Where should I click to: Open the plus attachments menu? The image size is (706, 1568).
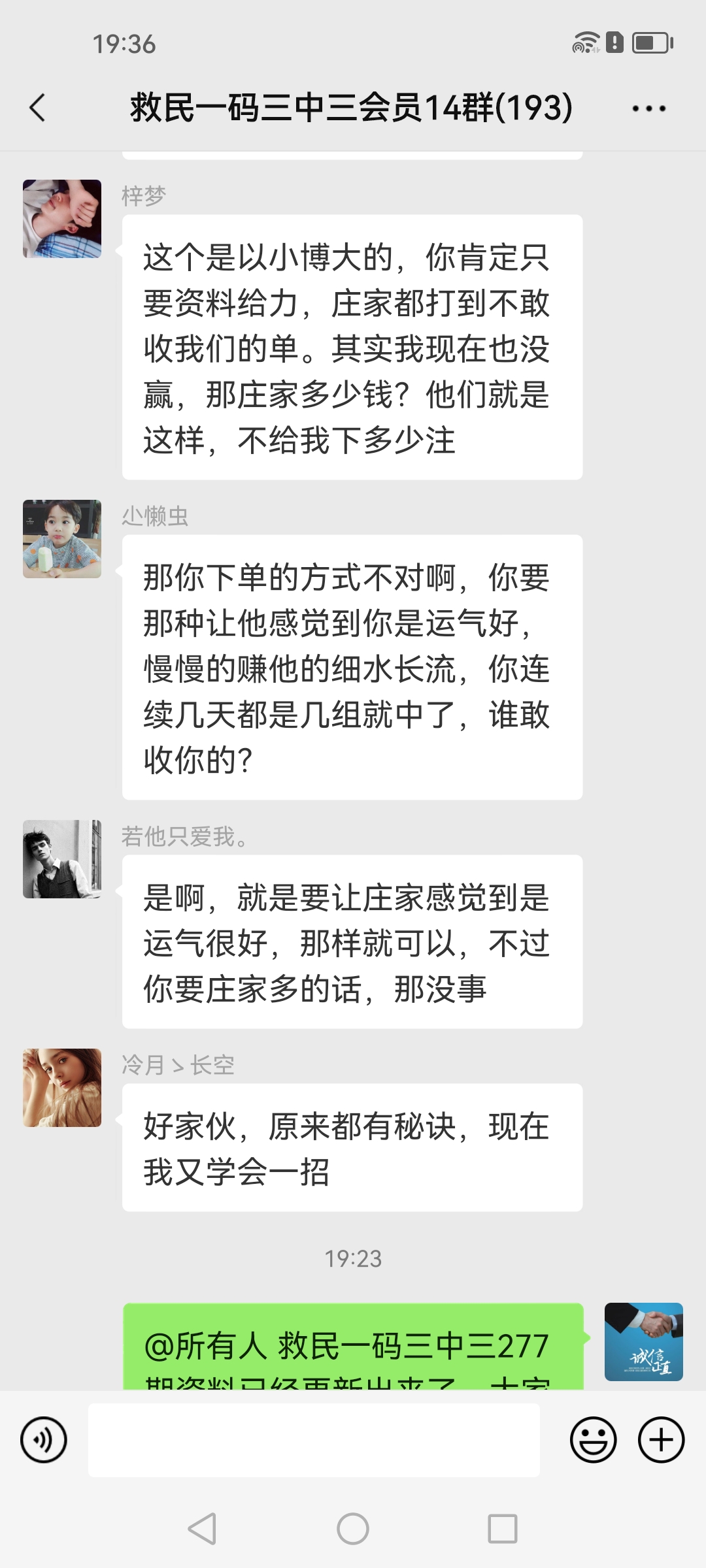pos(661,1440)
